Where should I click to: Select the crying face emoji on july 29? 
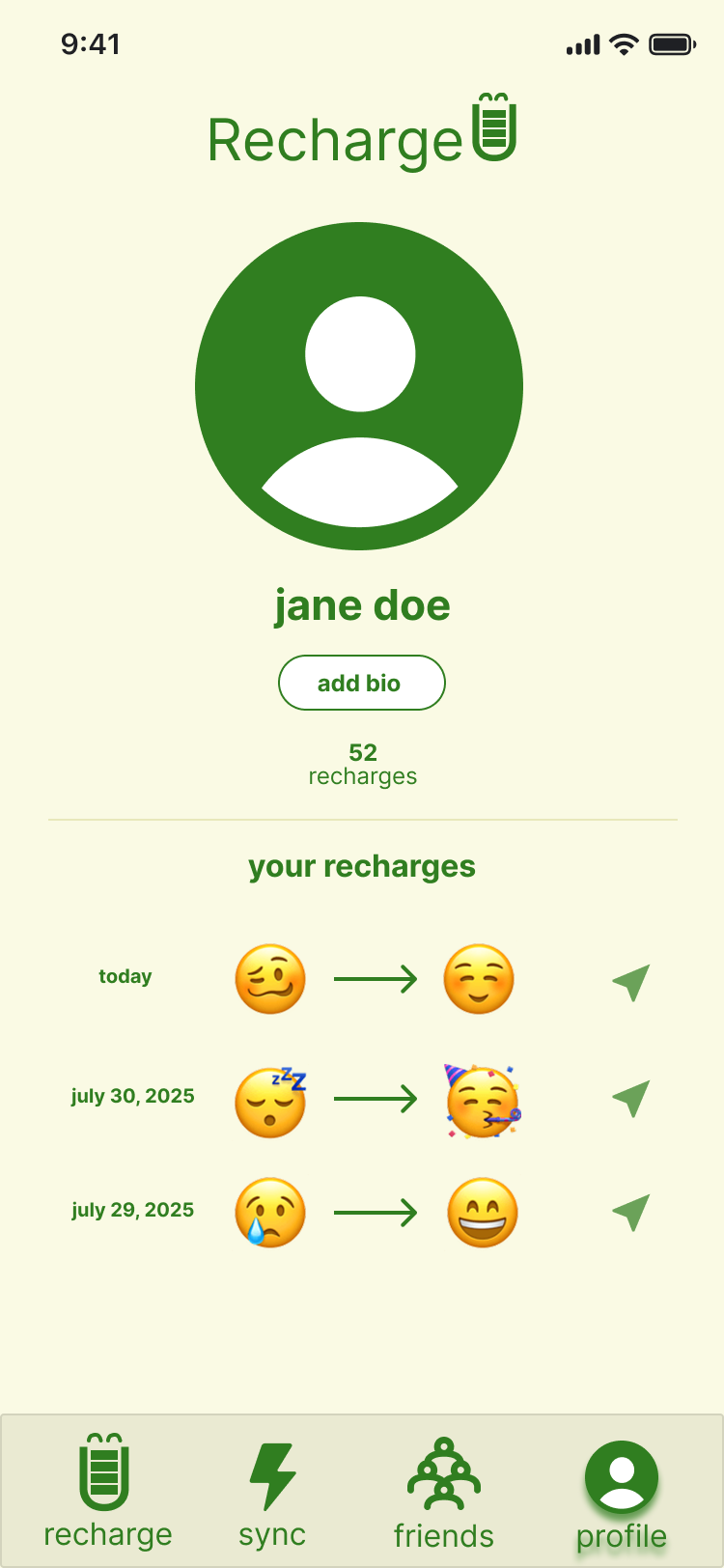(x=270, y=1212)
